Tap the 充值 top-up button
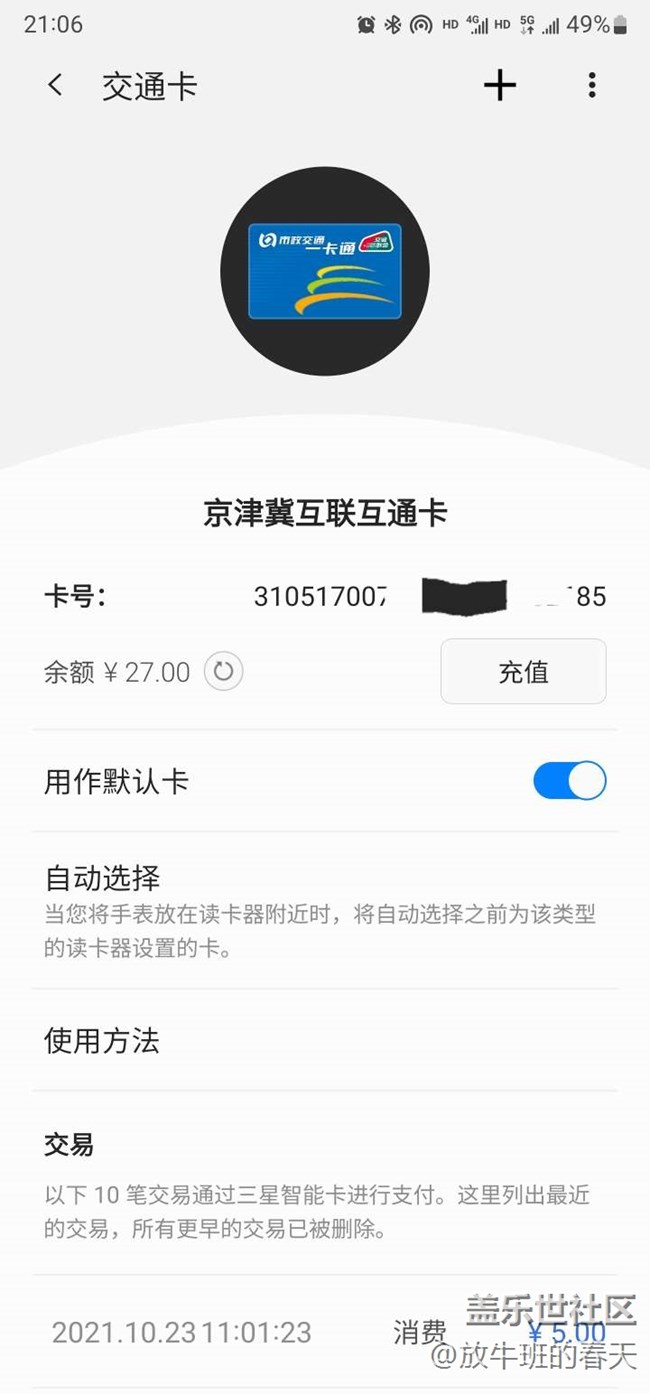This screenshot has height=1394, width=650. (x=523, y=671)
